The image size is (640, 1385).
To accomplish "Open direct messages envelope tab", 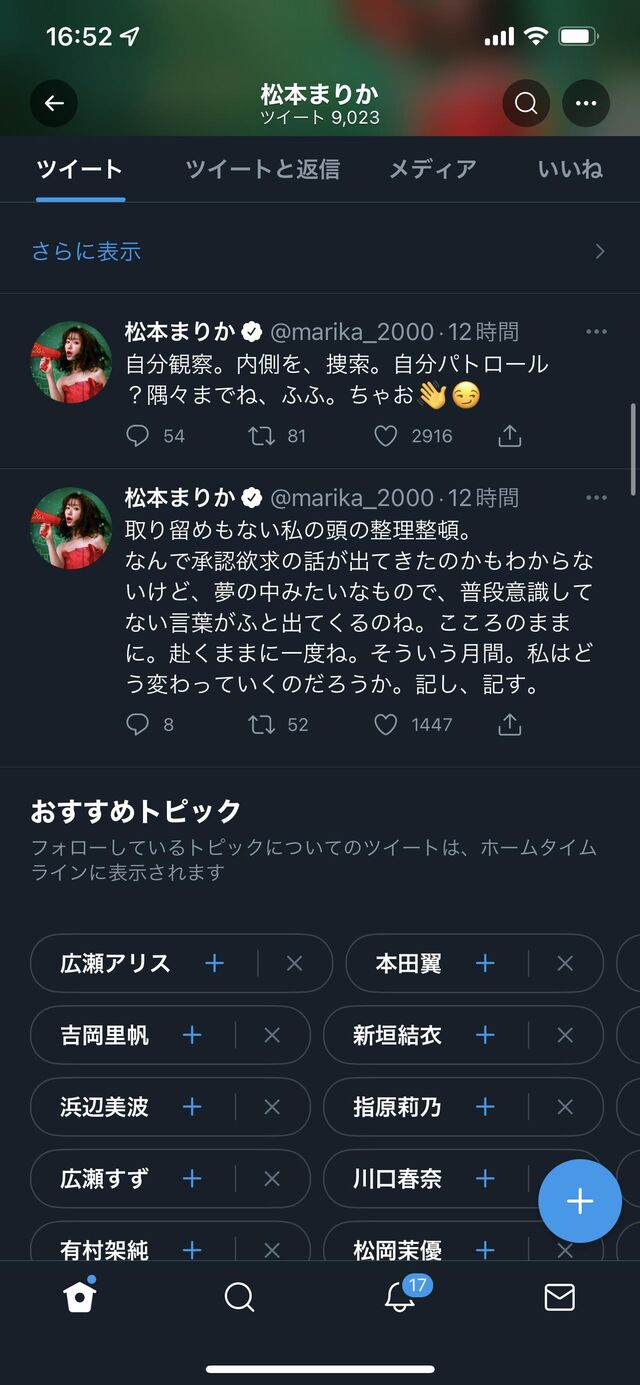I will (559, 1297).
